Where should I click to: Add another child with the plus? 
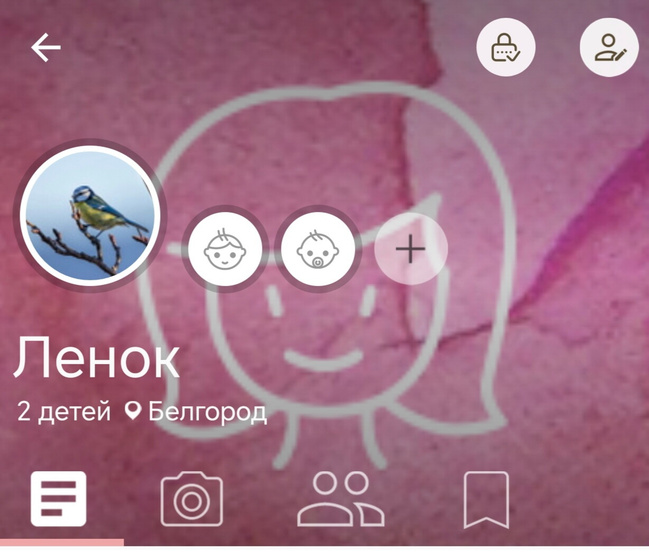pyautogui.click(x=410, y=248)
